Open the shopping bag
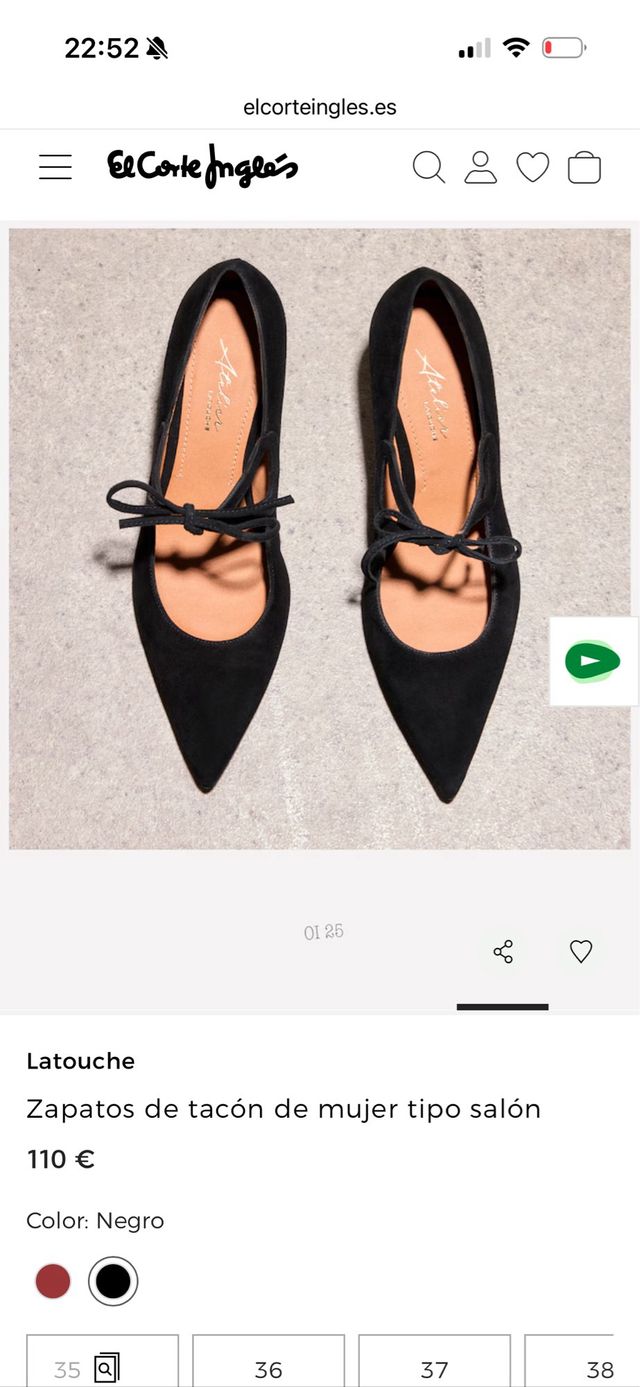The image size is (640, 1387). 584,167
